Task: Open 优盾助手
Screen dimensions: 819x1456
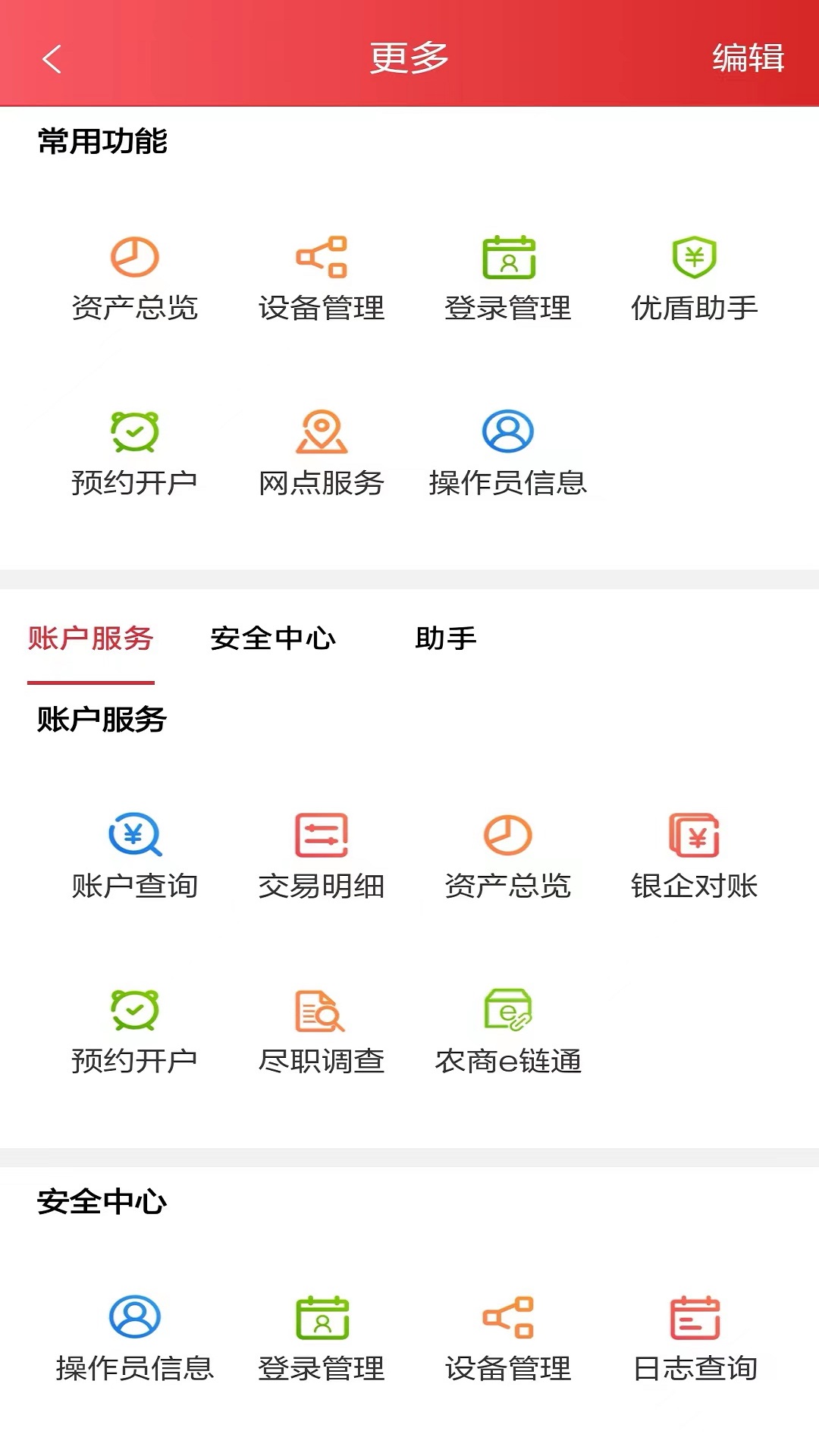Action: (694, 278)
